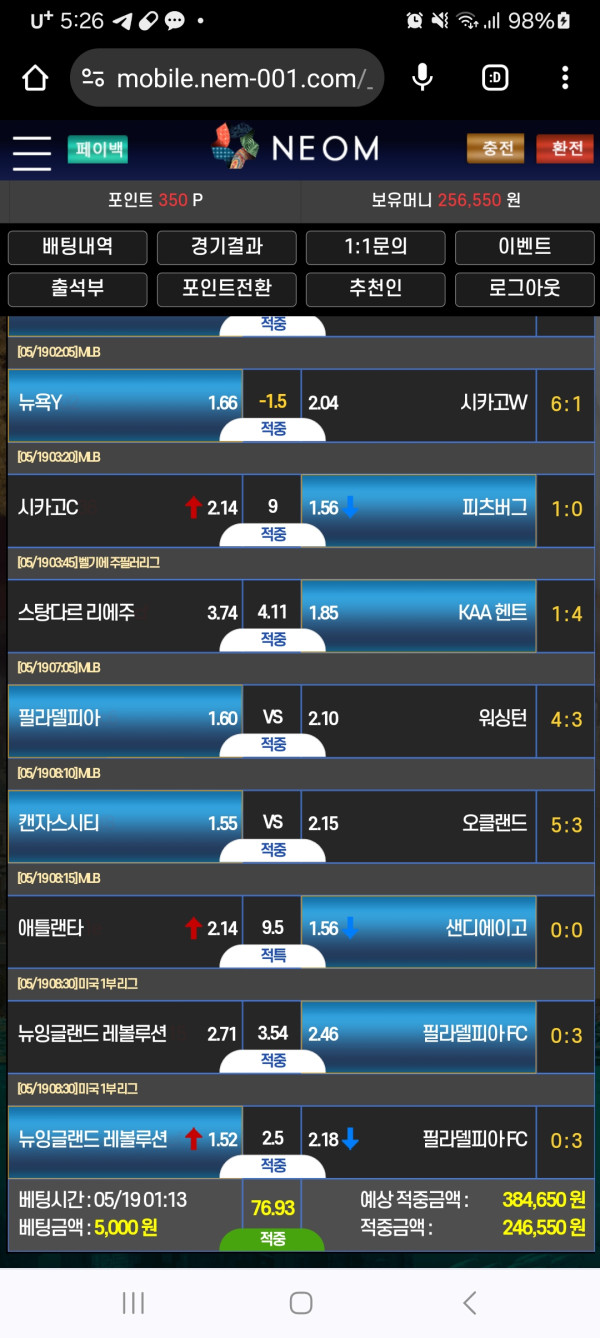Start voice search with the microphone
This screenshot has height=1338, width=600.
coord(422,78)
